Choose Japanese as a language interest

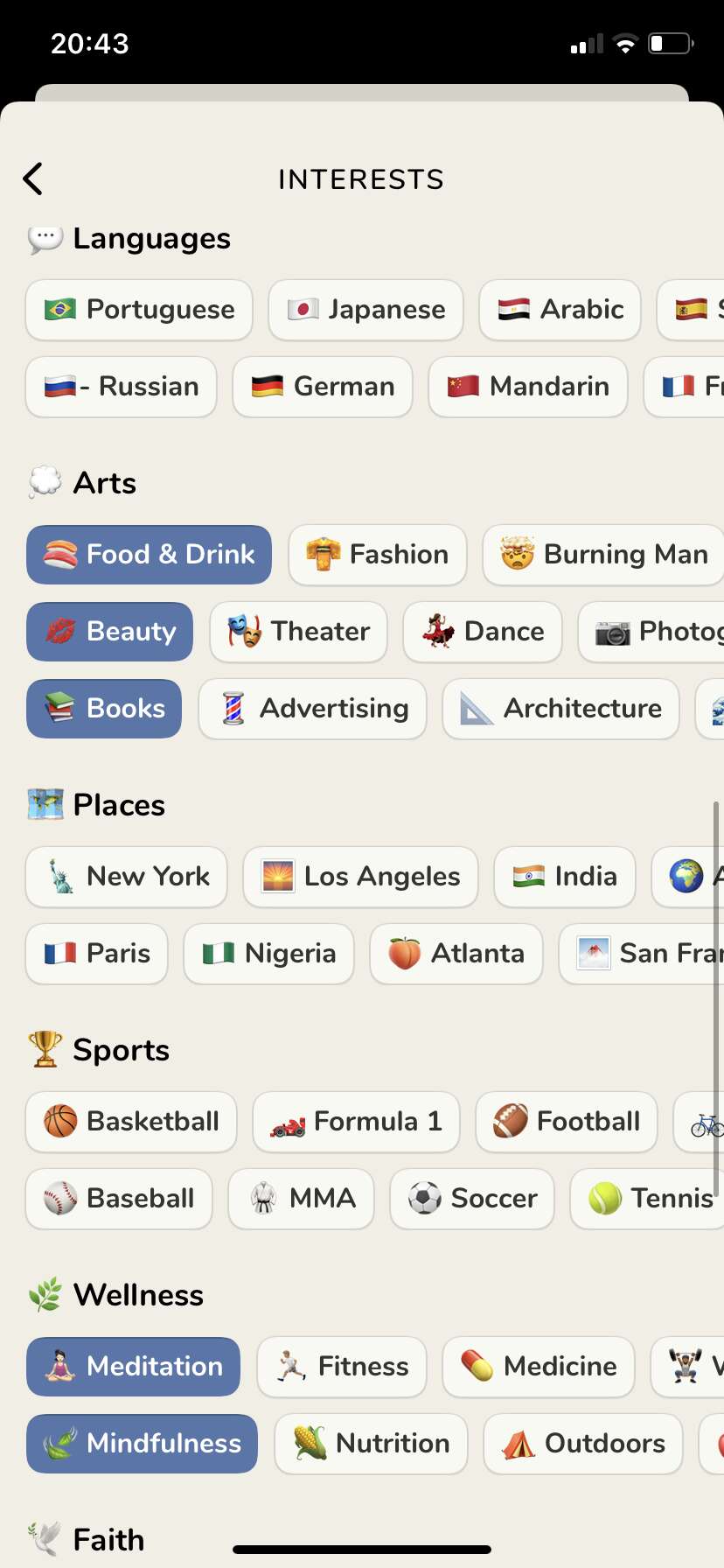click(365, 310)
